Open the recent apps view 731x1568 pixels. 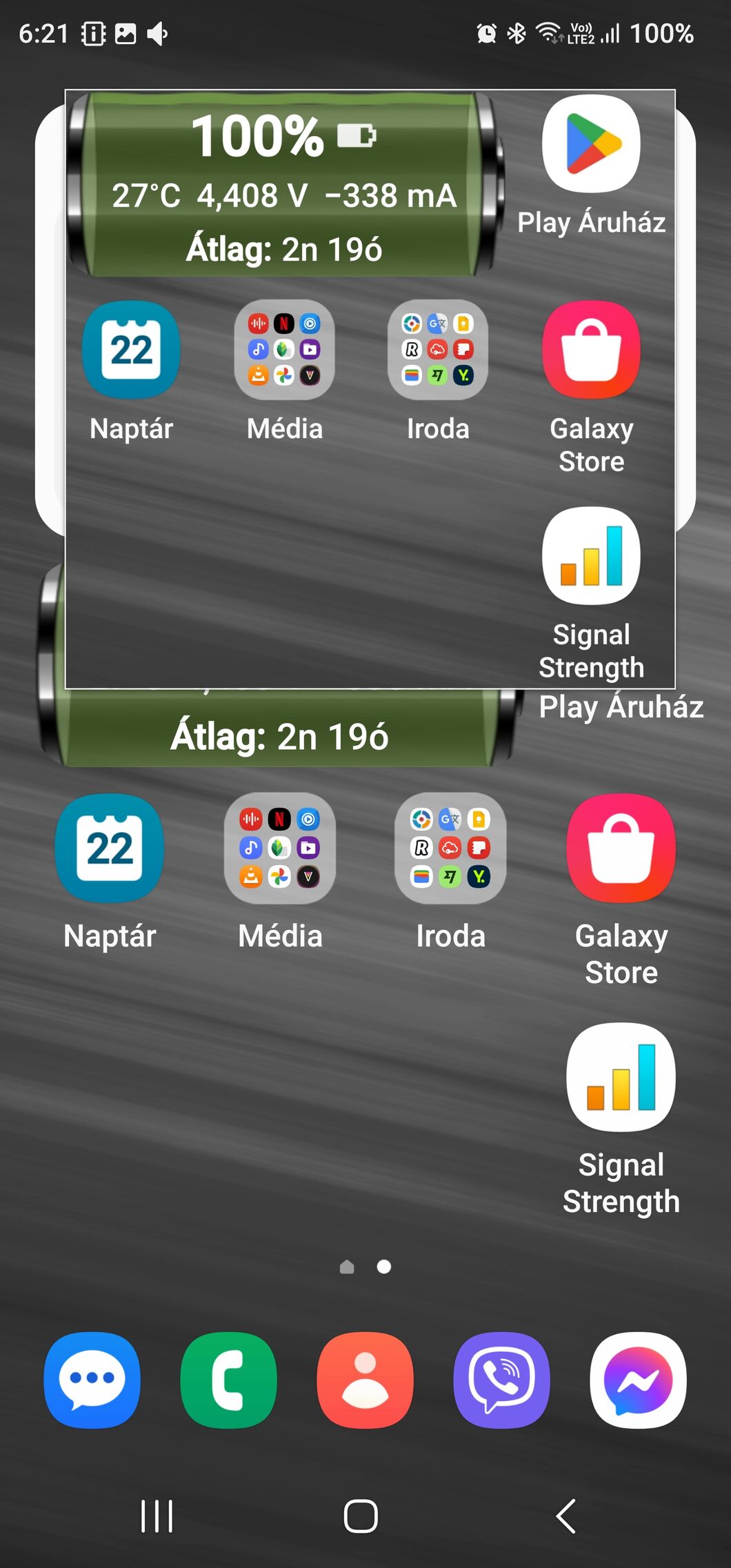pyautogui.click(x=157, y=1516)
